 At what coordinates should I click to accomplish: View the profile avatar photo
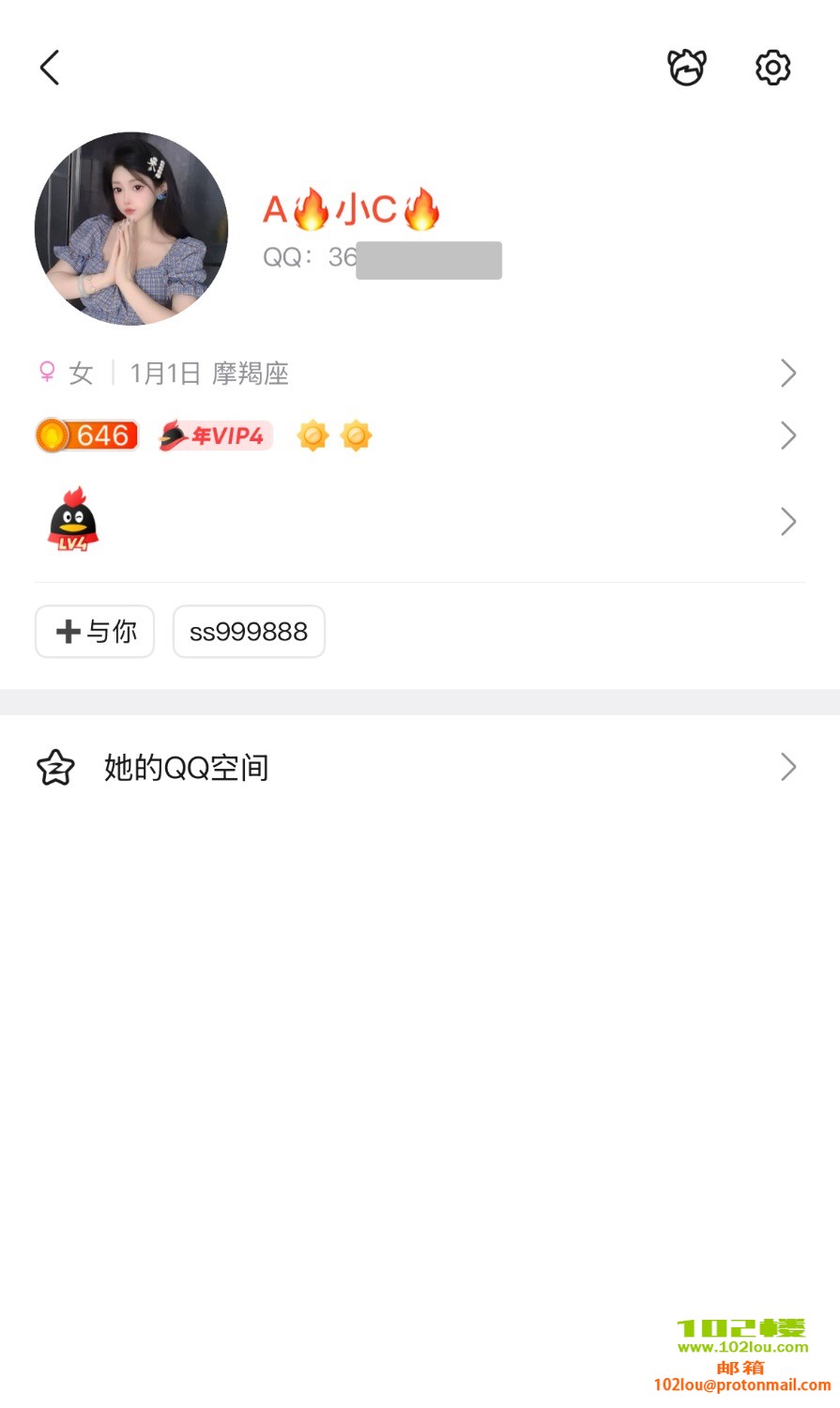(131, 229)
